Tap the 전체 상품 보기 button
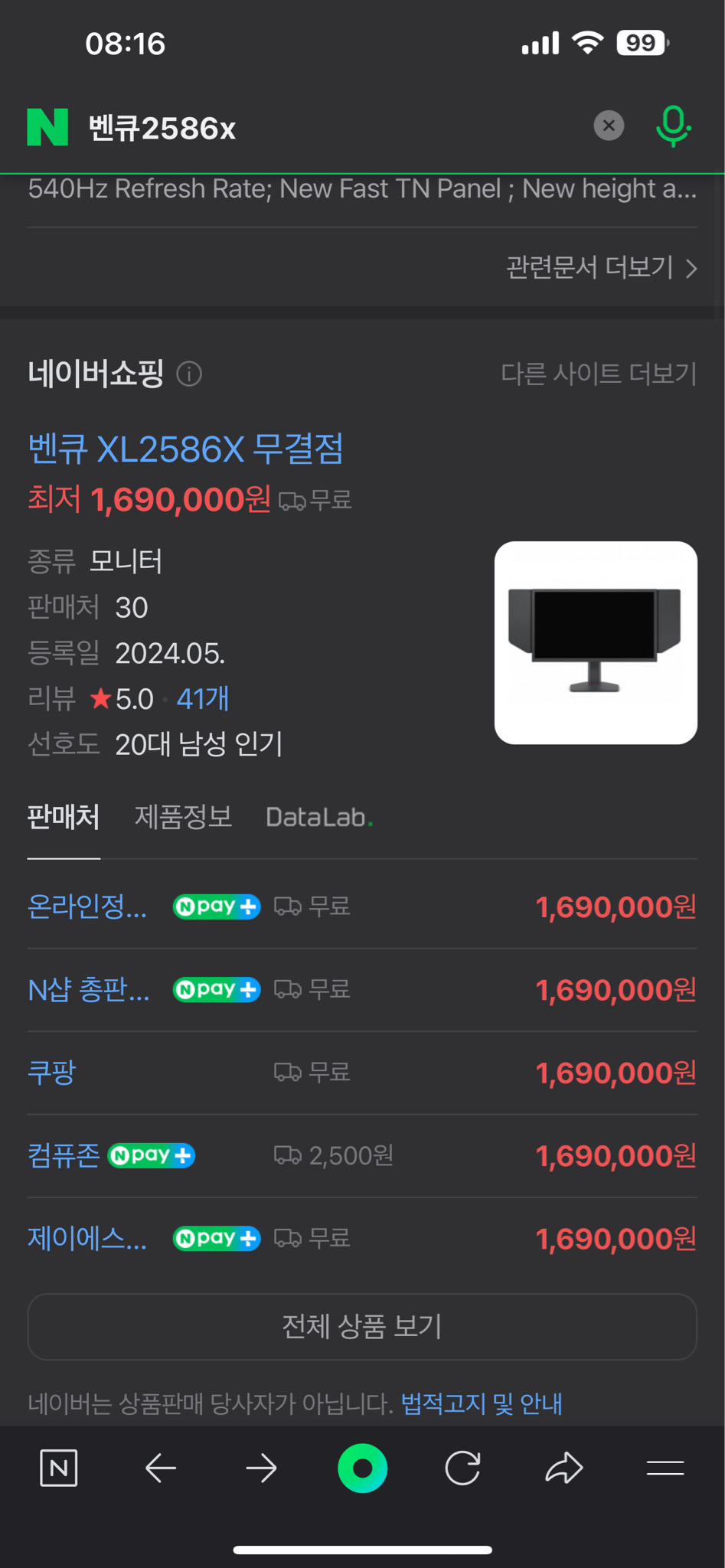The width and height of the screenshot is (725, 1568). point(362,1328)
